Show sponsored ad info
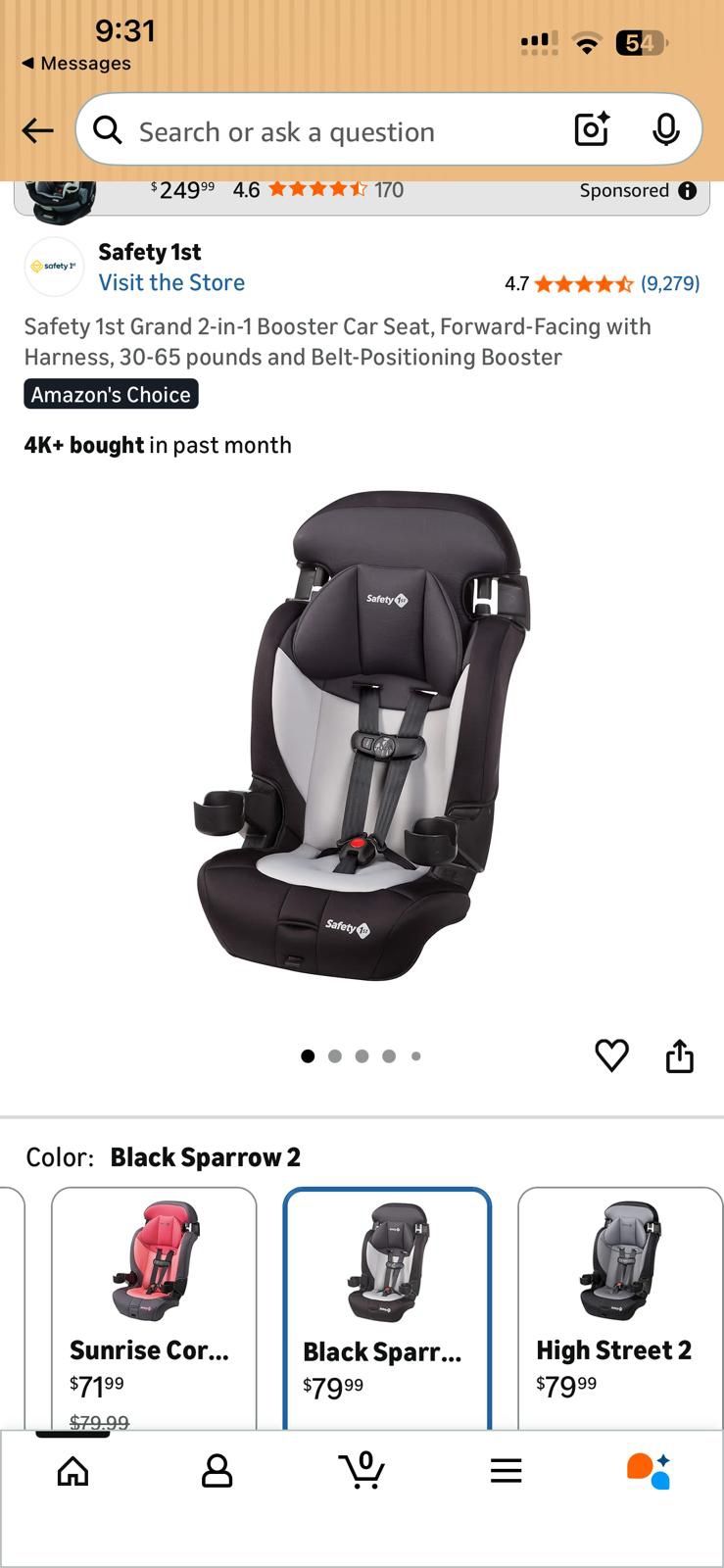 pos(688,190)
